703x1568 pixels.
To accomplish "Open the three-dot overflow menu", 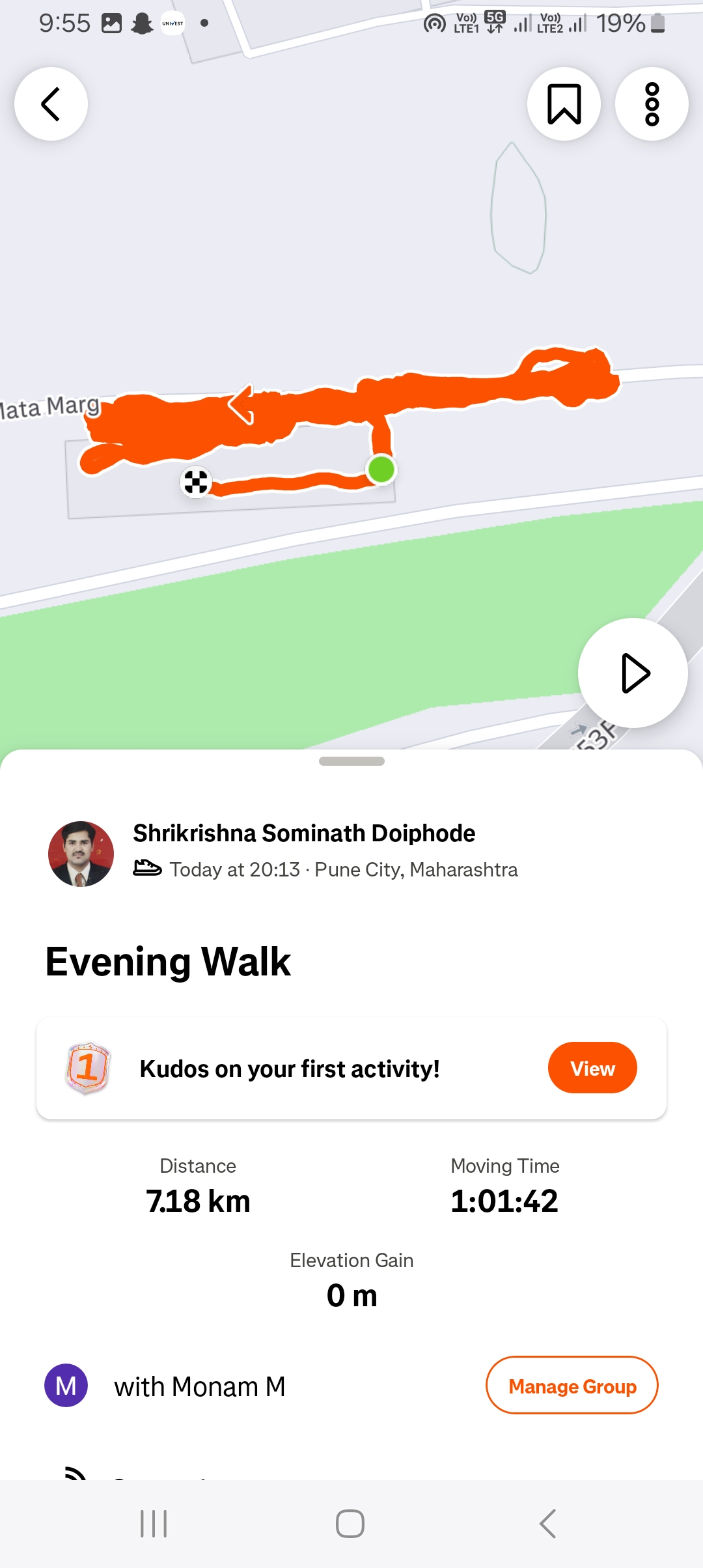I will (652, 104).
